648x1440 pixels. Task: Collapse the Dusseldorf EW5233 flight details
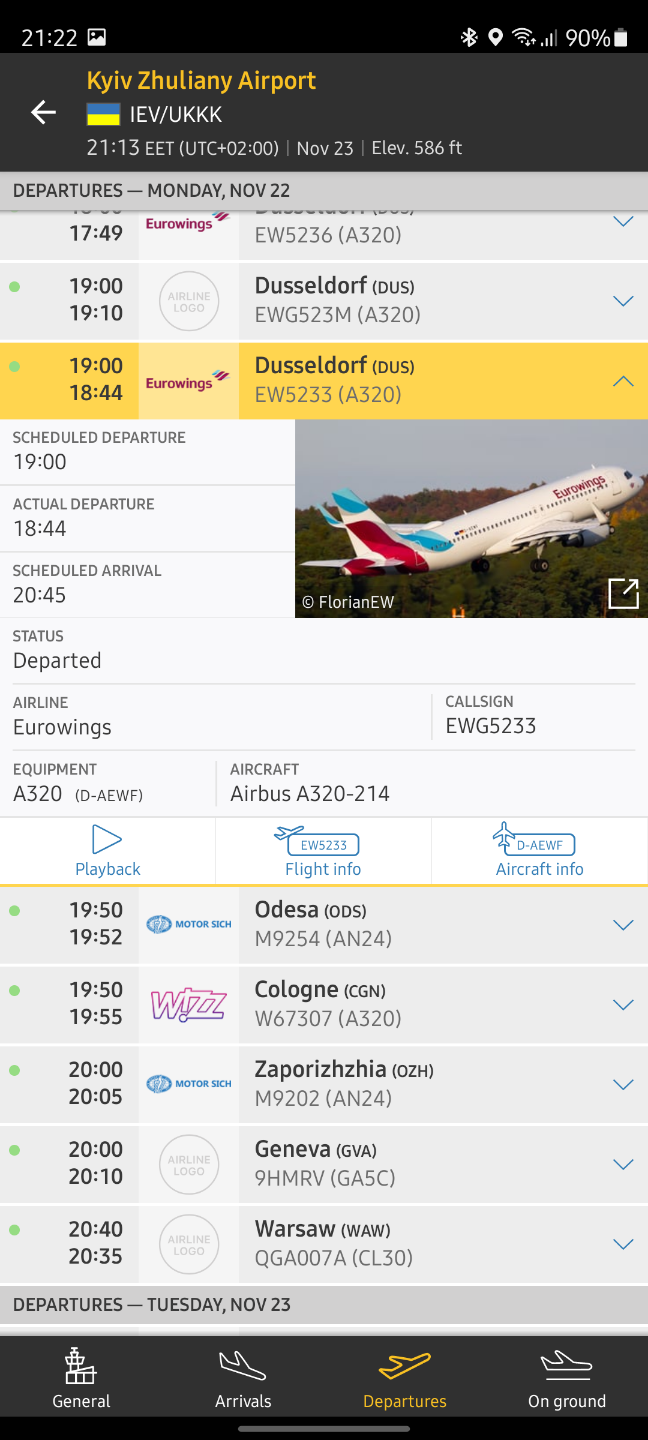pyautogui.click(x=622, y=381)
